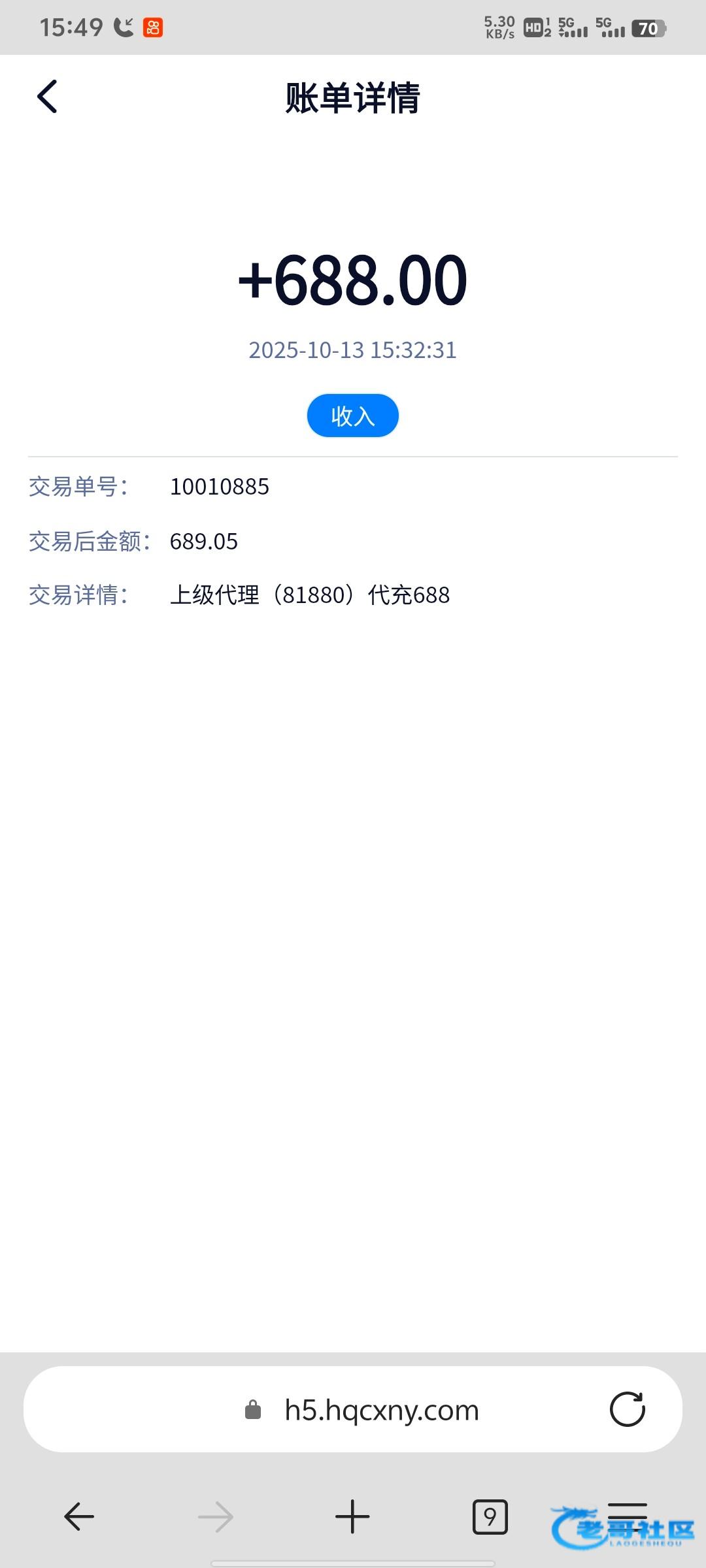The image size is (706, 1568).
Task: Go back from the 账单详情 page
Action: [x=47, y=97]
